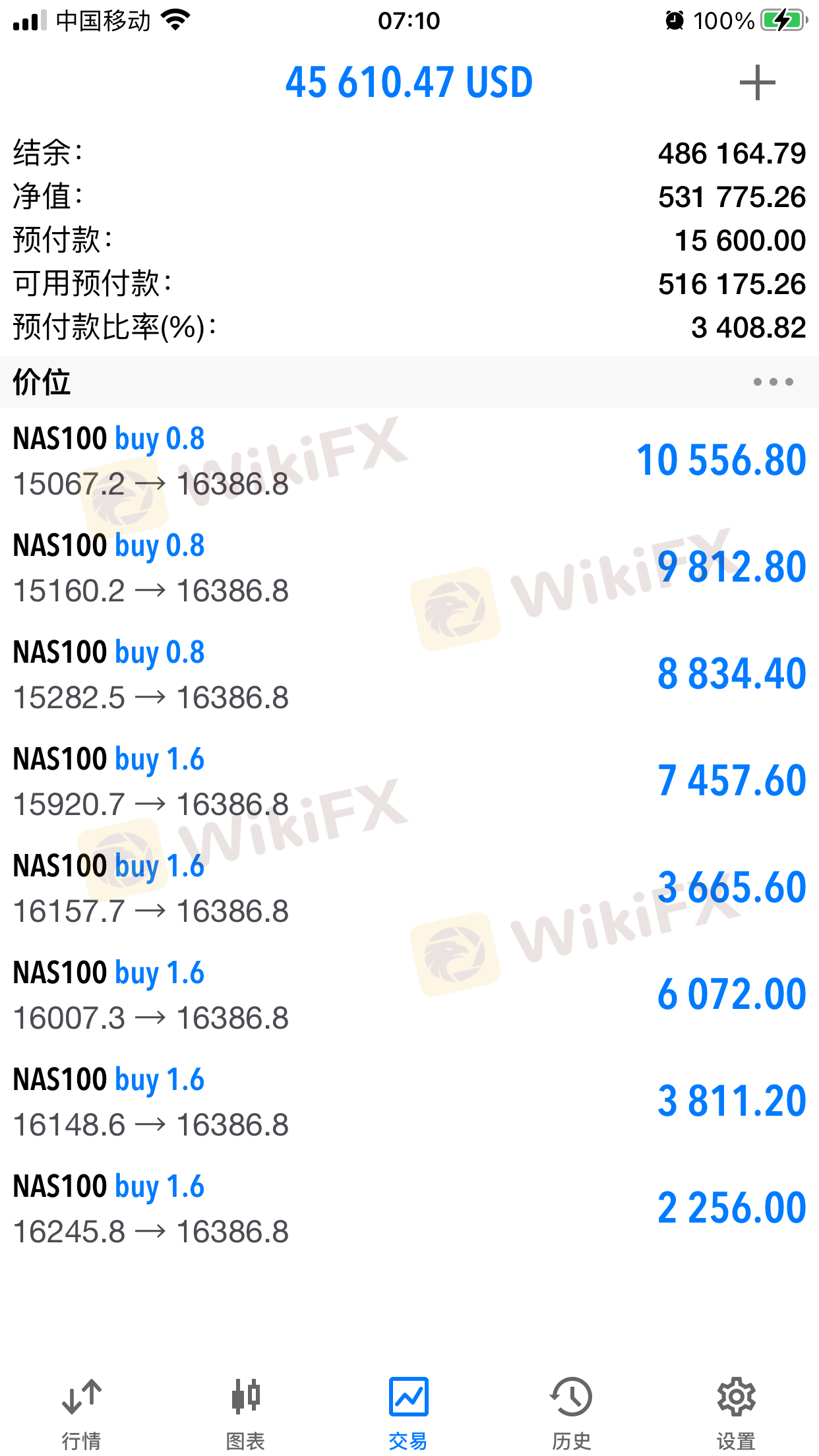Open the NAS100 position opened at 16007.3
Image resolution: width=819 pixels, height=1456 pixels.
pos(409,994)
